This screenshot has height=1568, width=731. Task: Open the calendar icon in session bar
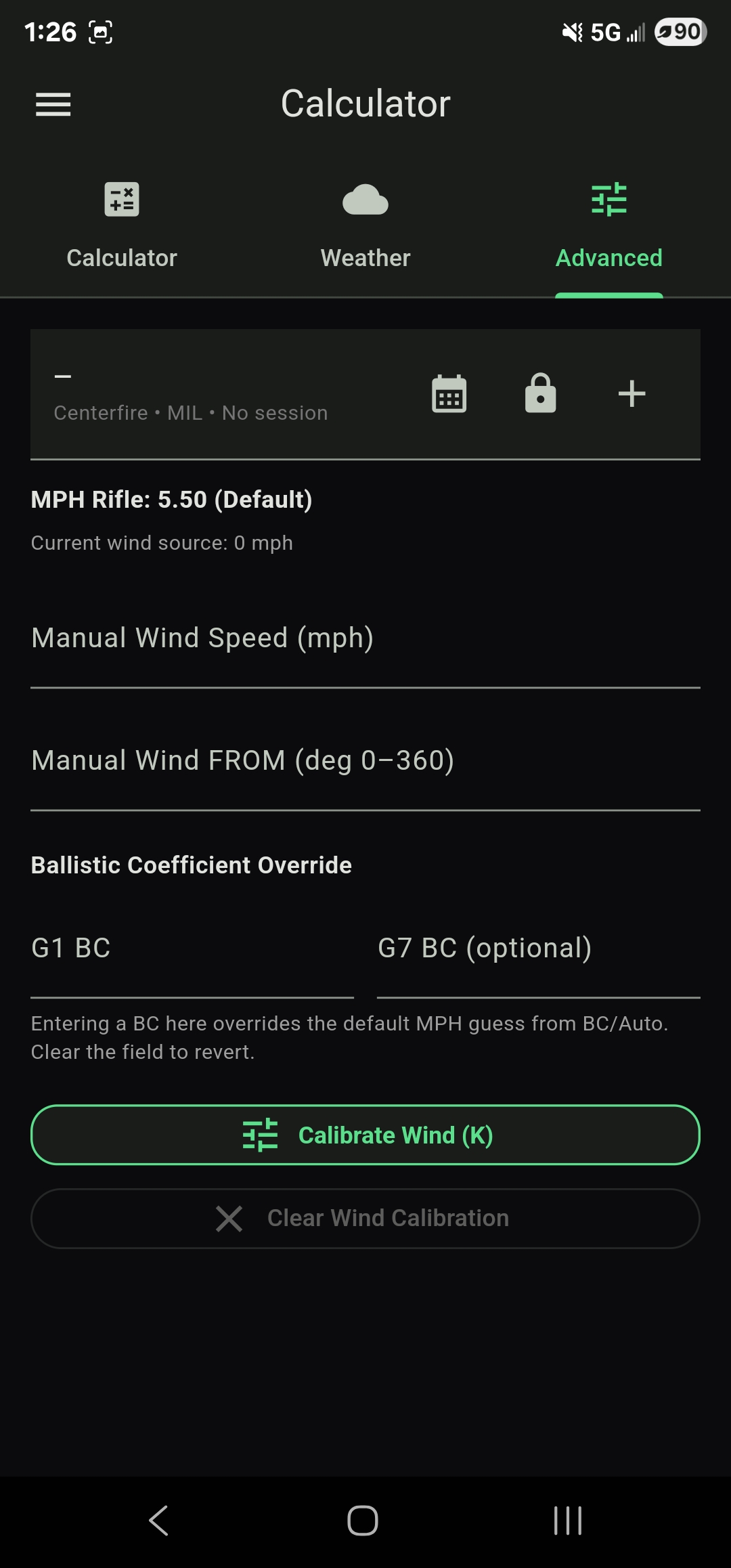click(449, 393)
